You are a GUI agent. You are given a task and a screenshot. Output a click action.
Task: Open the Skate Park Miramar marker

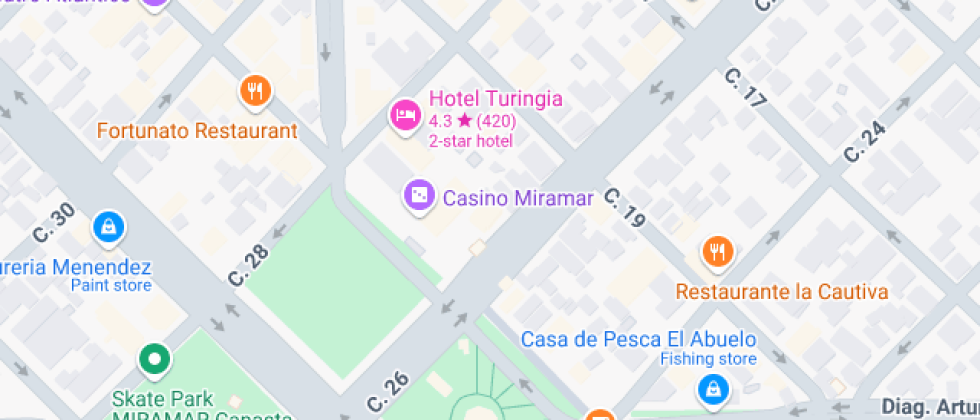(153, 357)
